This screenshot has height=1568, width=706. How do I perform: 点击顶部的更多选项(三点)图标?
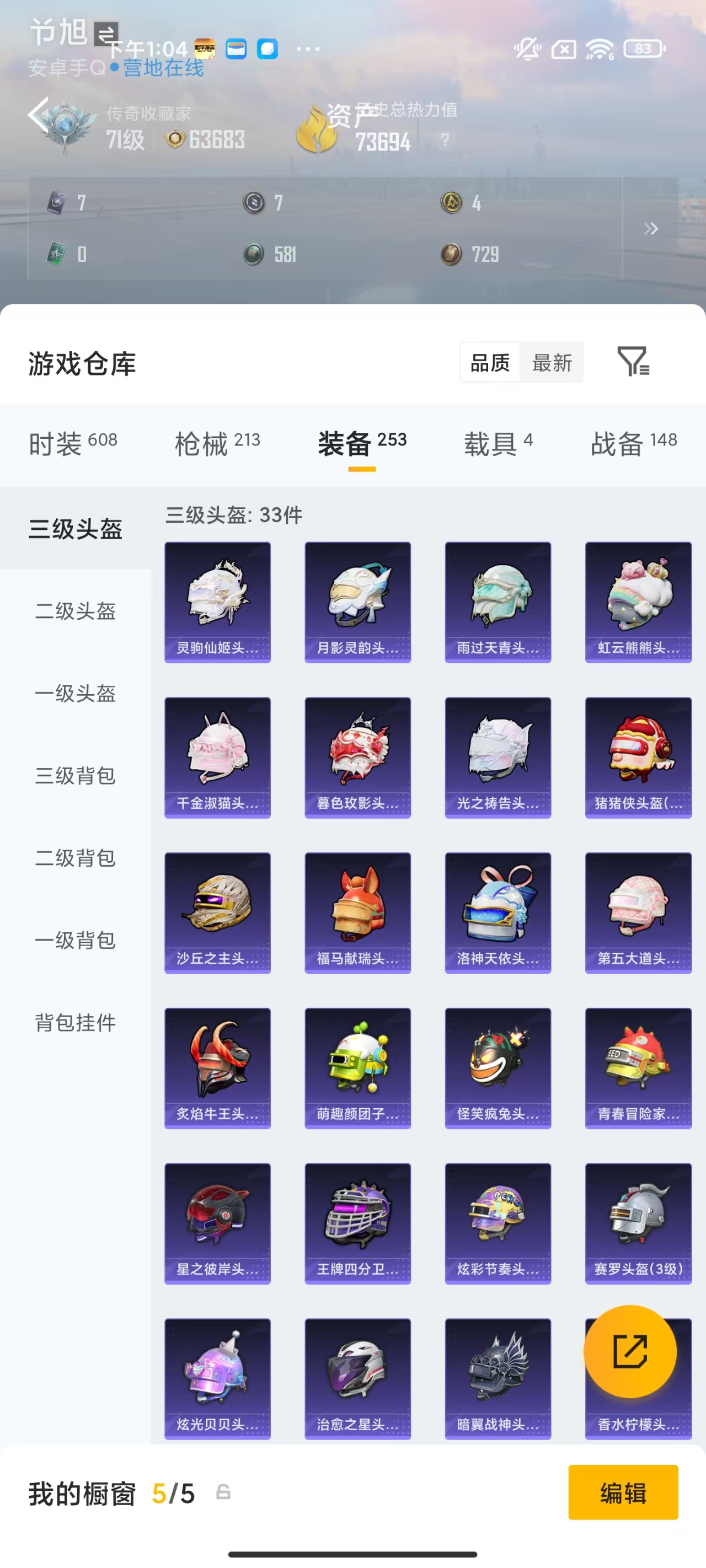(308, 49)
